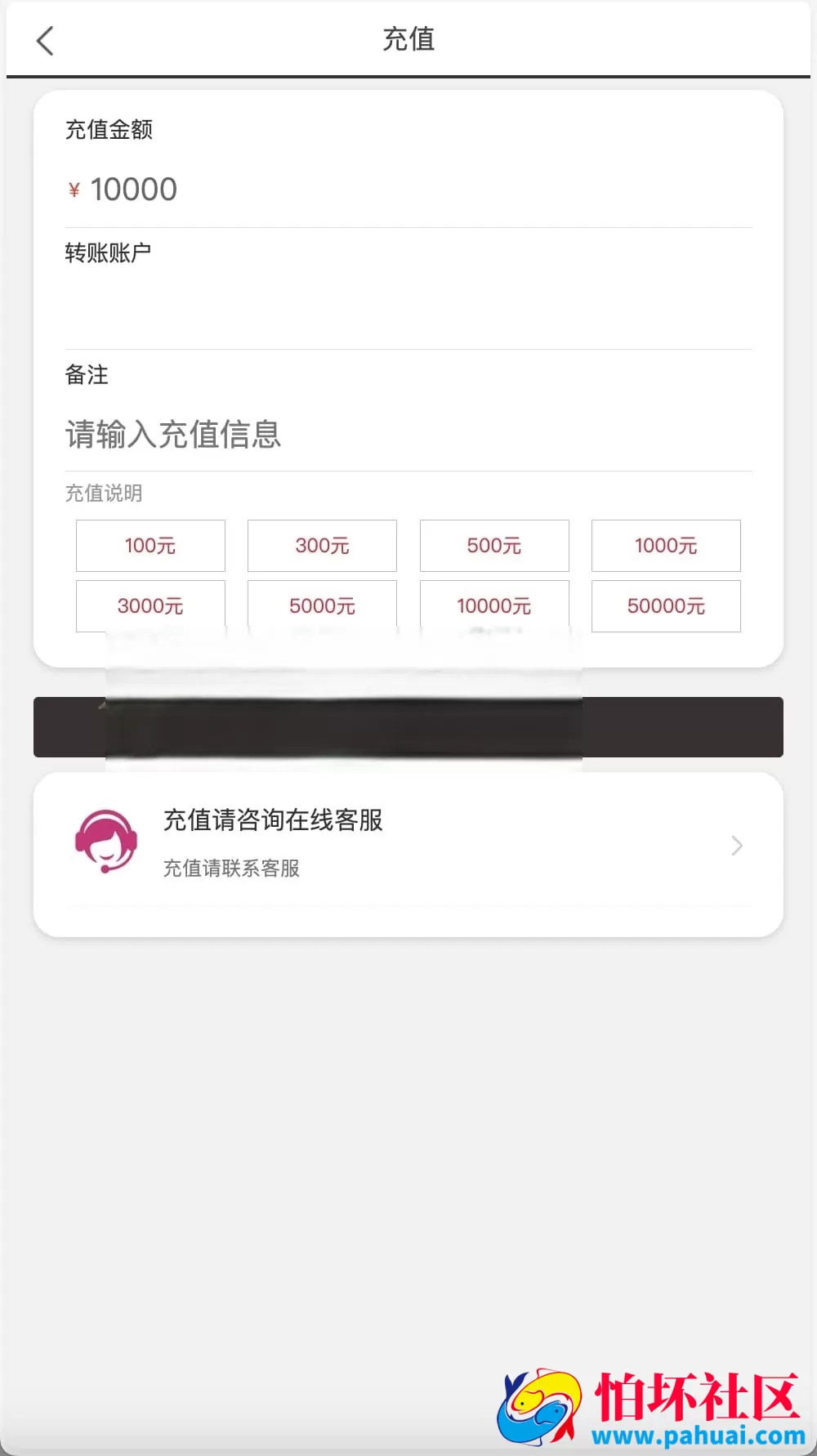The width and height of the screenshot is (817, 1456).
Task: Tap the back arrow to leave recharge page
Action: coord(45,39)
